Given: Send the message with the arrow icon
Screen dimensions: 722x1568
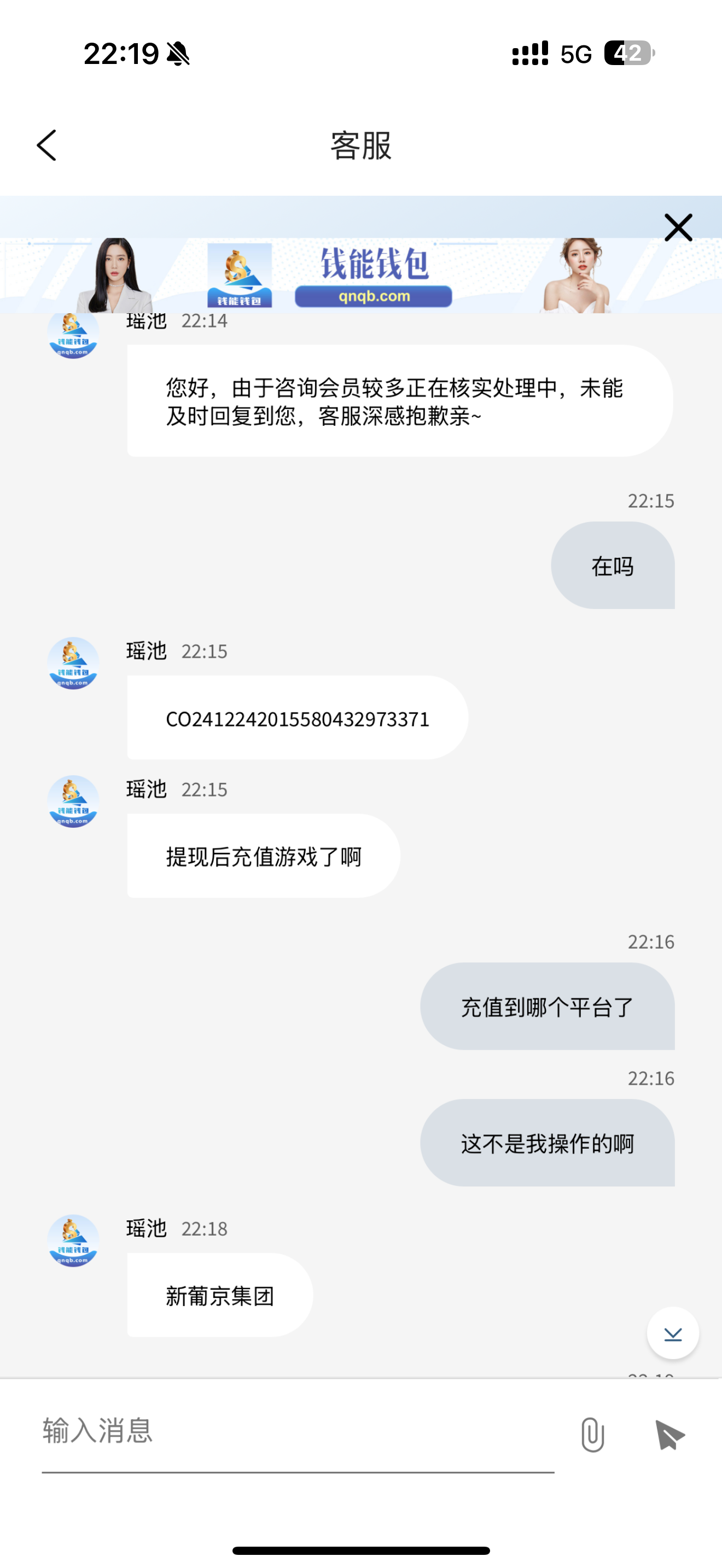Looking at the screenshot, I should (x=669, y=1435).
